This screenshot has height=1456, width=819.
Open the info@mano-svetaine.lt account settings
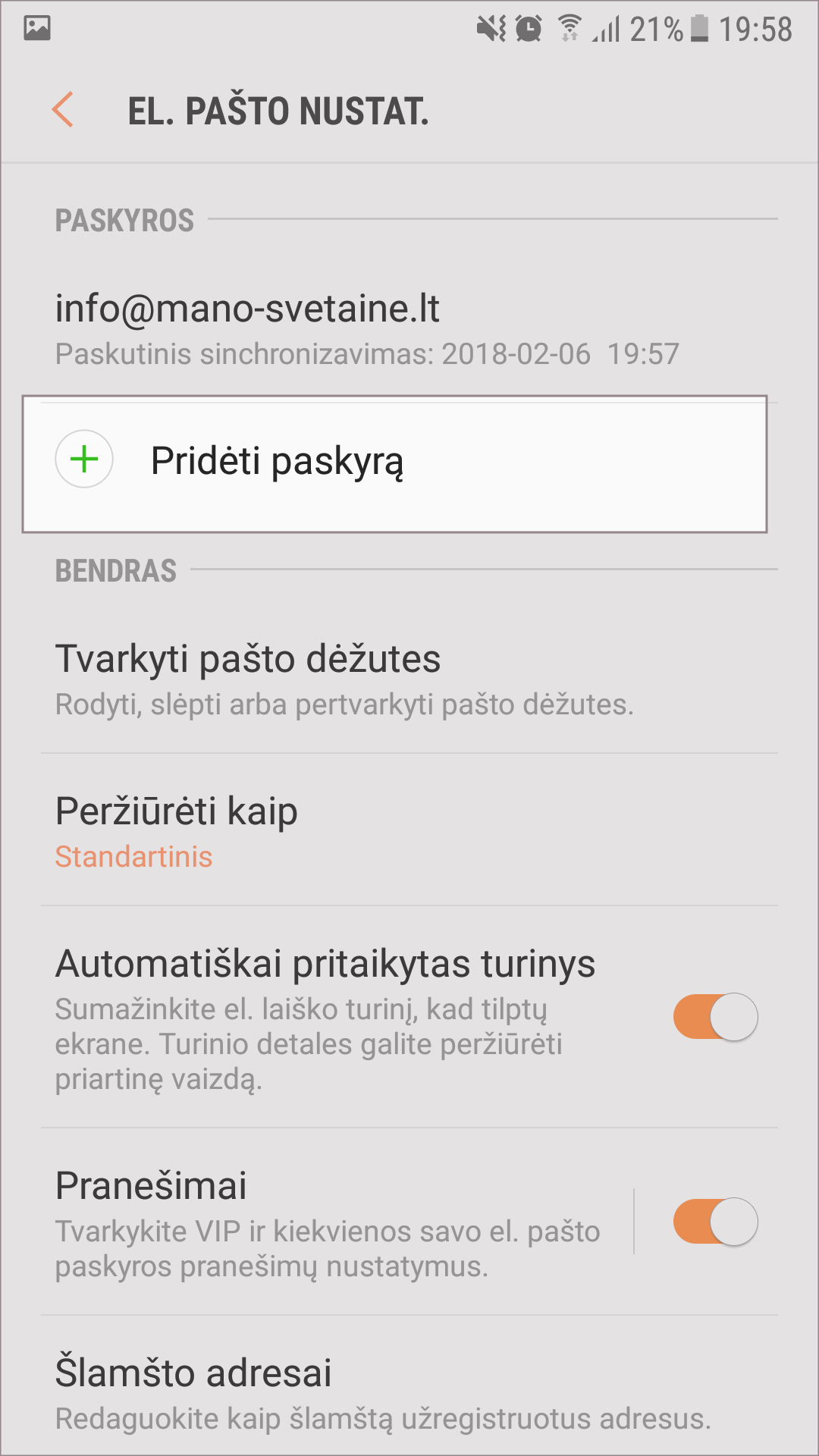[x=367, y=328]
